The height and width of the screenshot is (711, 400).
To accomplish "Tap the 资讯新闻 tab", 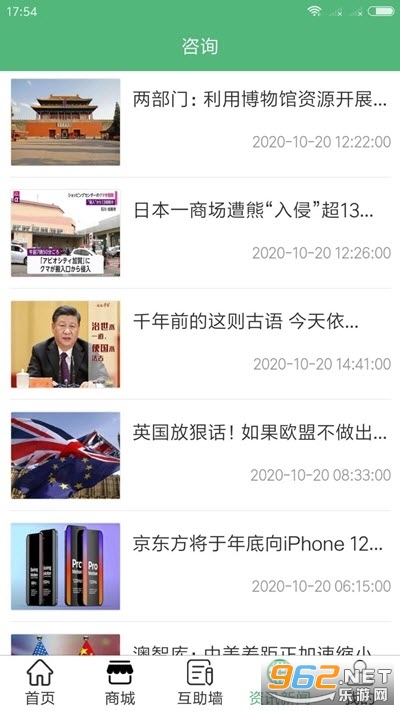I will pos(280,683).
